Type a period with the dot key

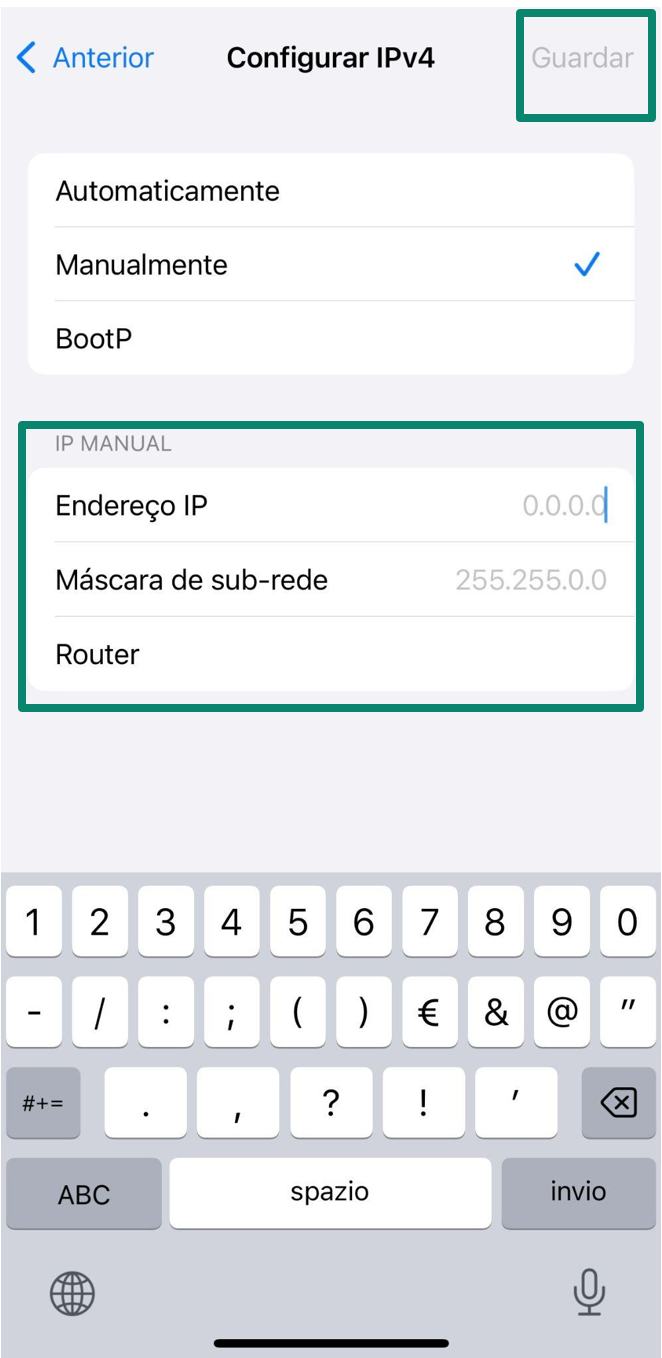(145, 1102)
